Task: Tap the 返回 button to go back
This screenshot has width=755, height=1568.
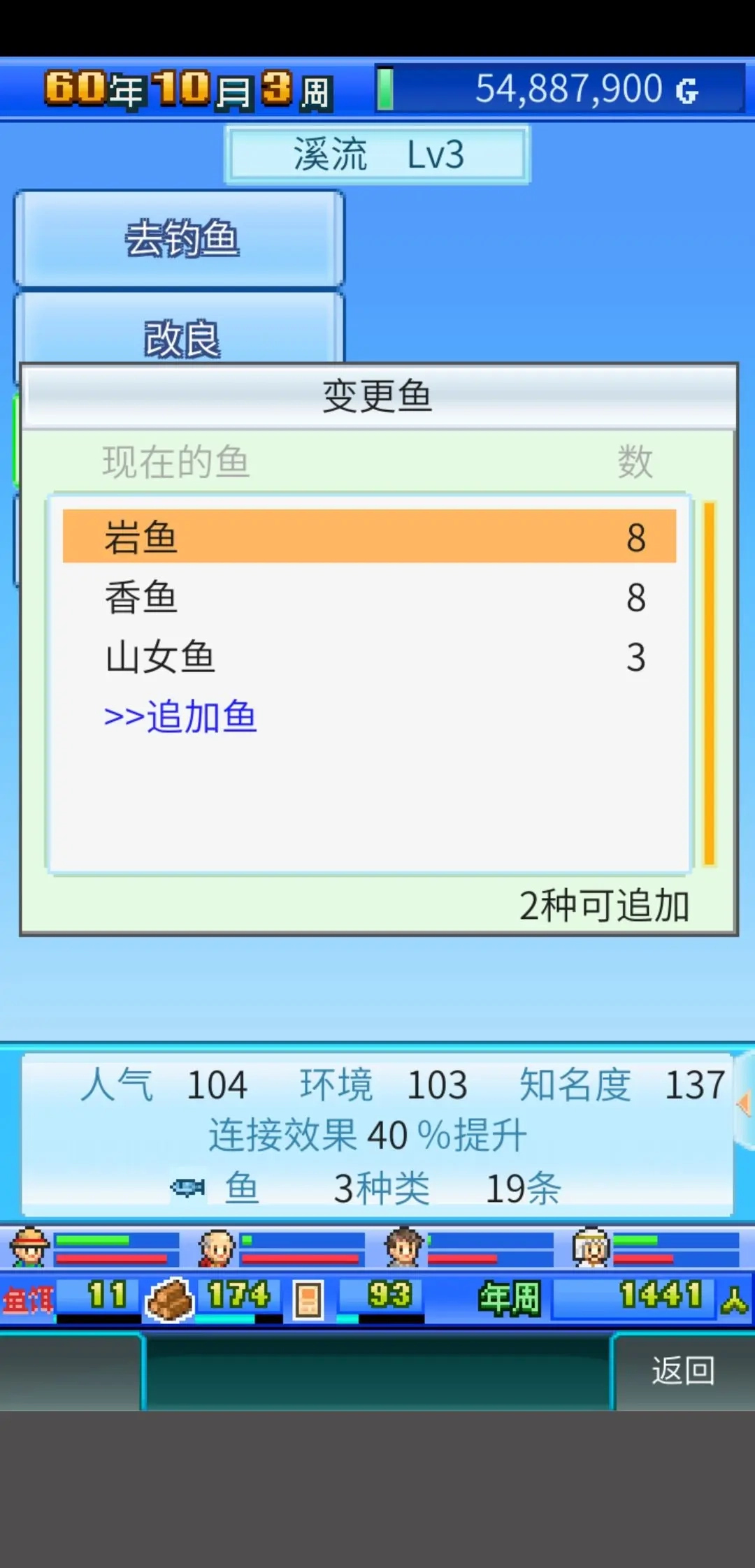Action: pos(682,1371)
